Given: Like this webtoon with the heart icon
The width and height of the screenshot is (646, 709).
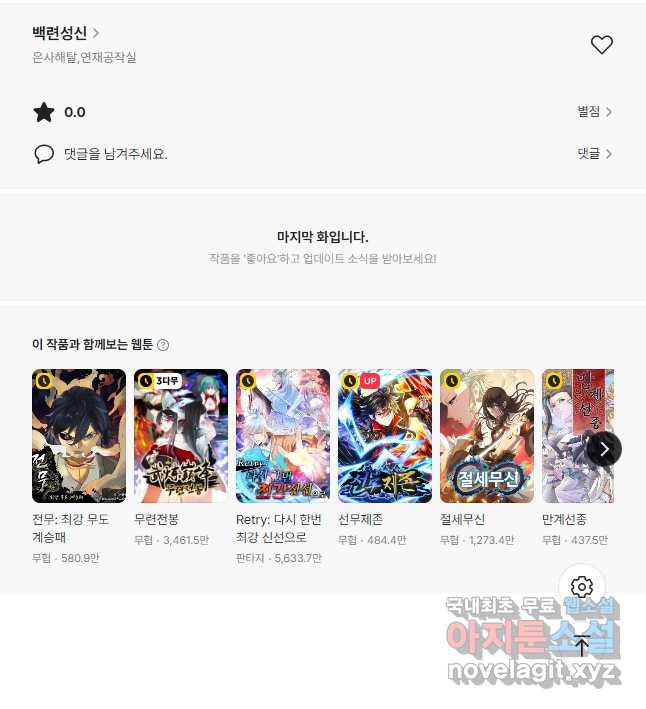Looking at the screenshot, I should (x=601, y=45).
